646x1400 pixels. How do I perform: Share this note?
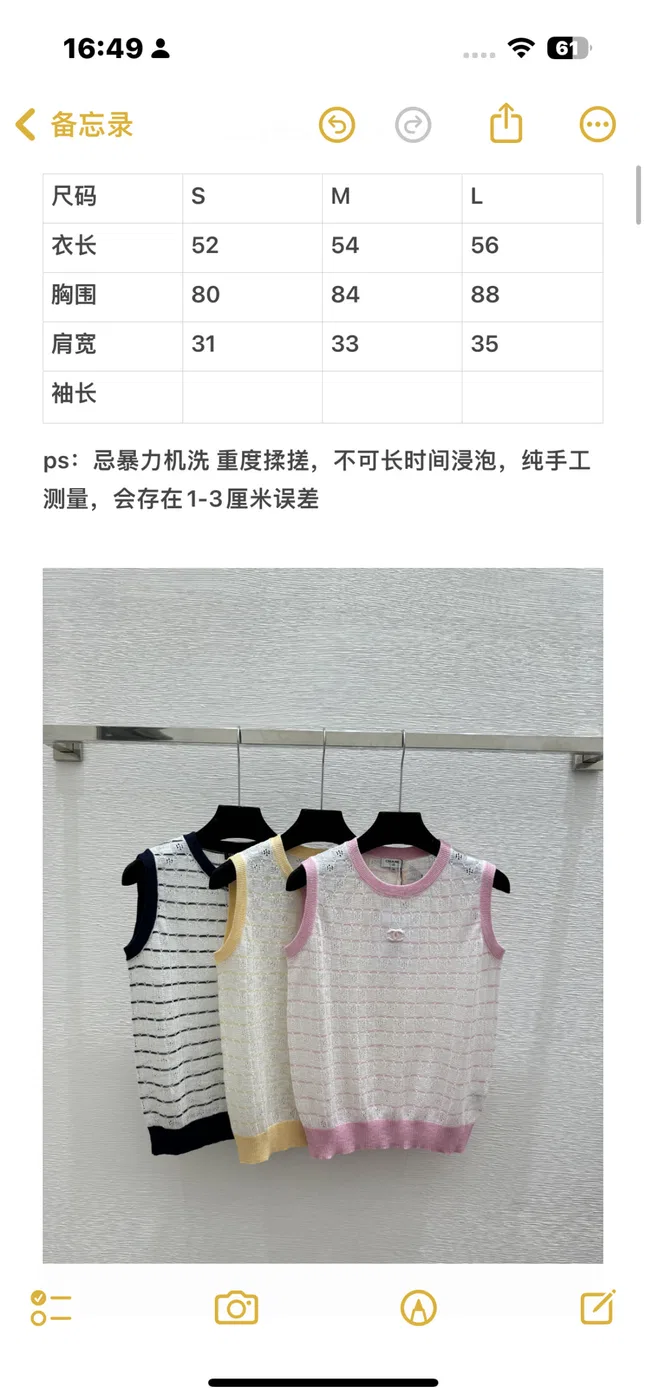[507, 124]
